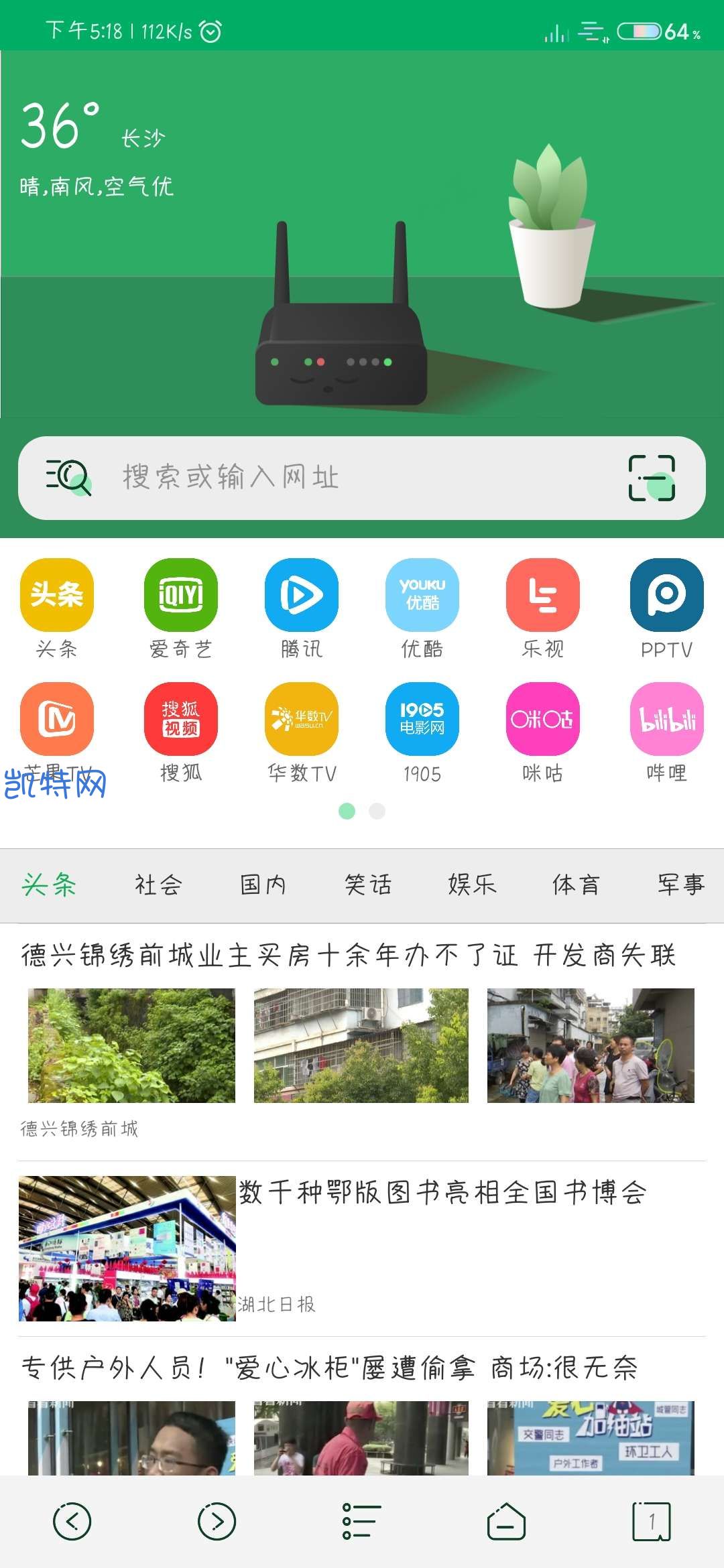This screenshot has width=724, height=1568.
Task: Switch to the 社会 news tab
Action: (x=158, y=885)
